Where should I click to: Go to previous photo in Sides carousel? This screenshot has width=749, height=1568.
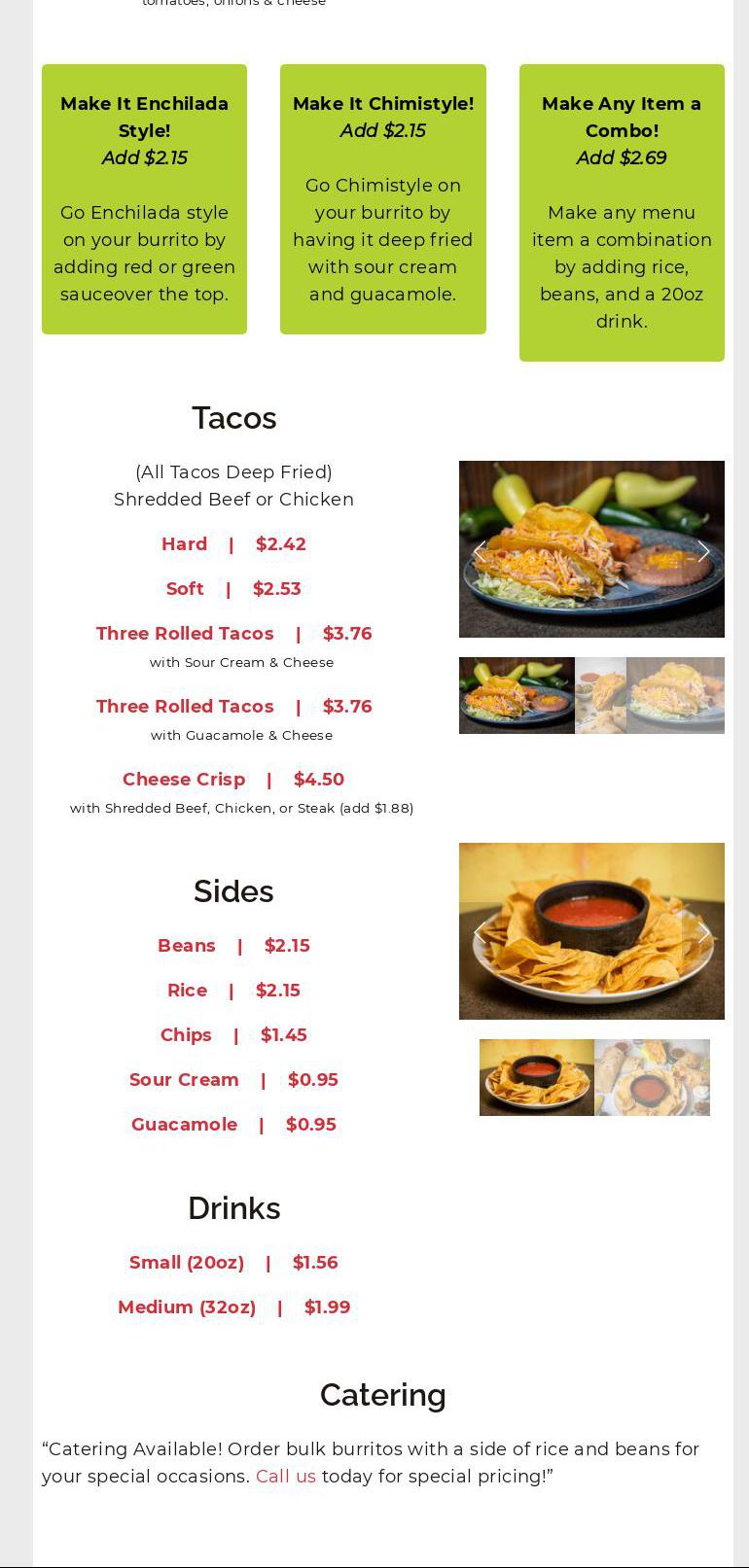tap(480, 933)
